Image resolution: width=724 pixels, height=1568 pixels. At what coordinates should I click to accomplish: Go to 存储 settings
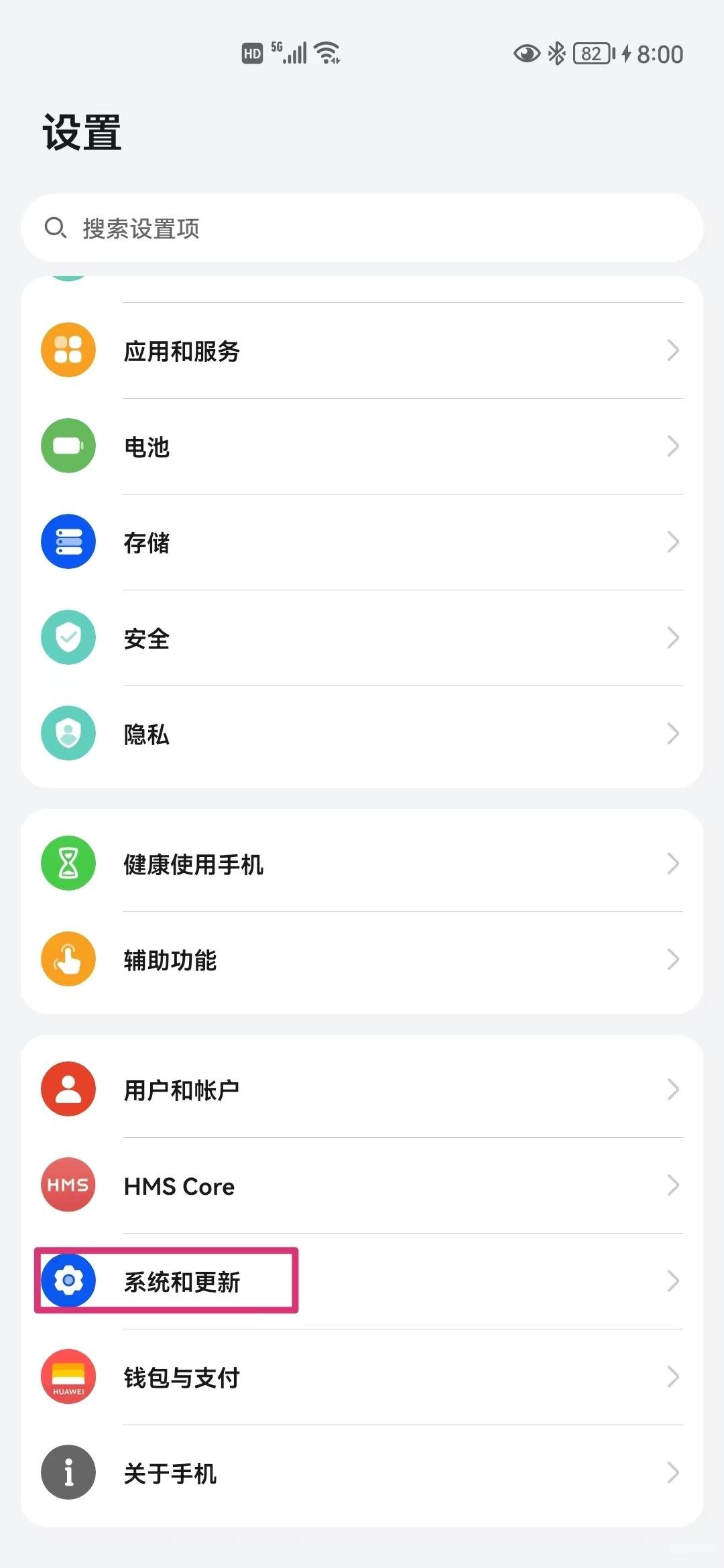[x=362, y=542]
